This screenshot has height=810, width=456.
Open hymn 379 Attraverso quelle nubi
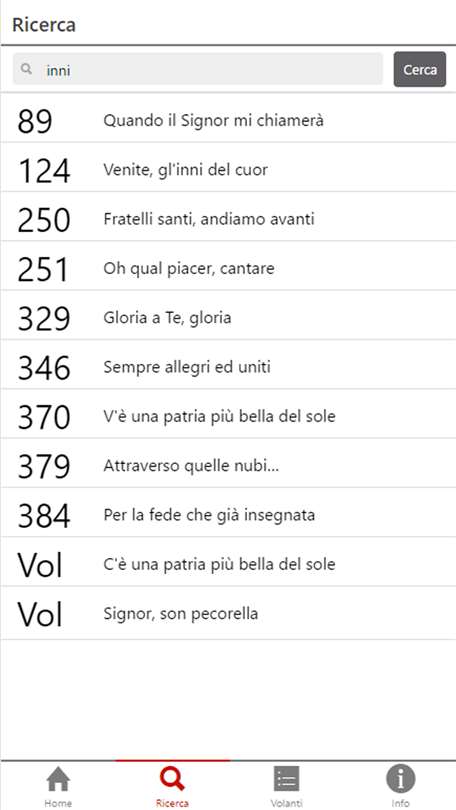(228, 465)
